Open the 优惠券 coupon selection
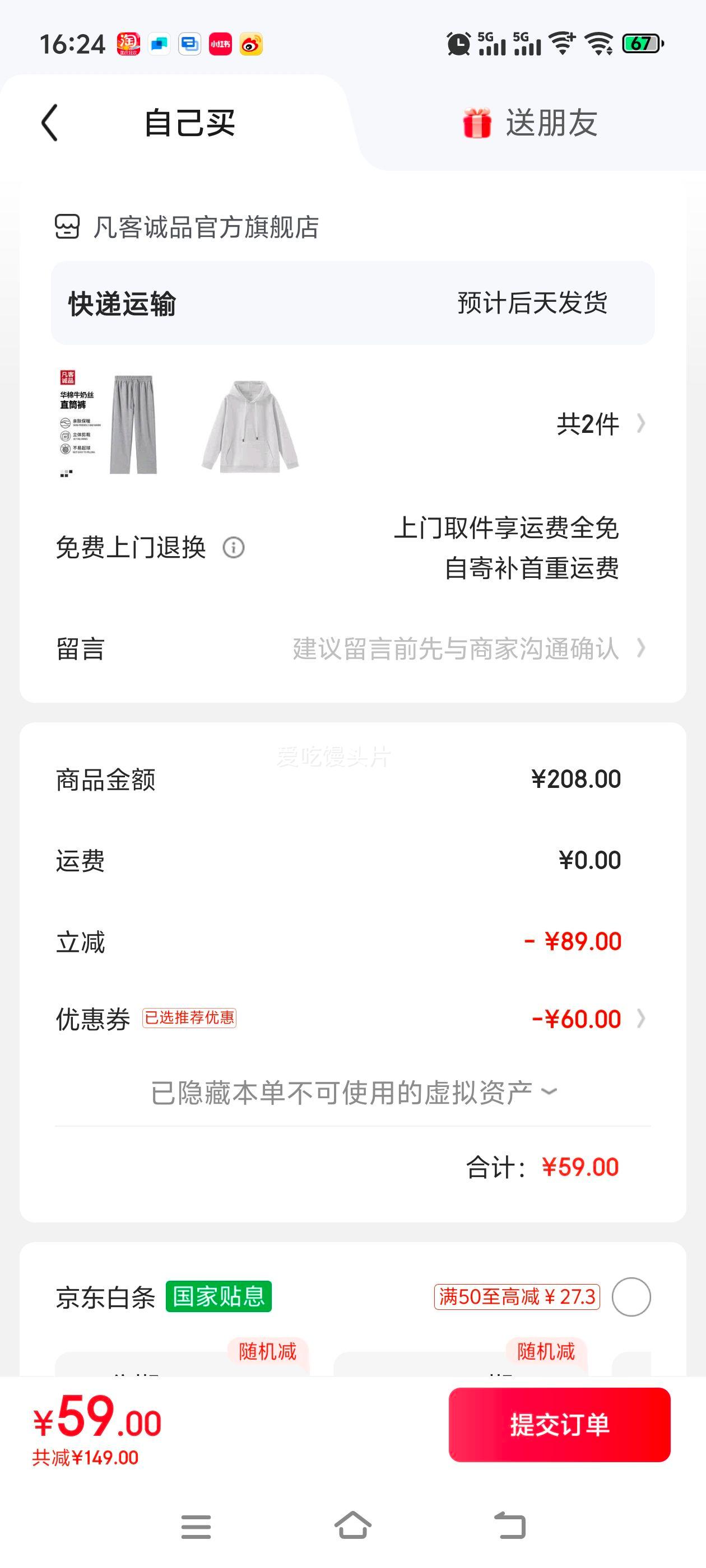The height and width of the screenshot is (1568, 706). pos(585,1018)
